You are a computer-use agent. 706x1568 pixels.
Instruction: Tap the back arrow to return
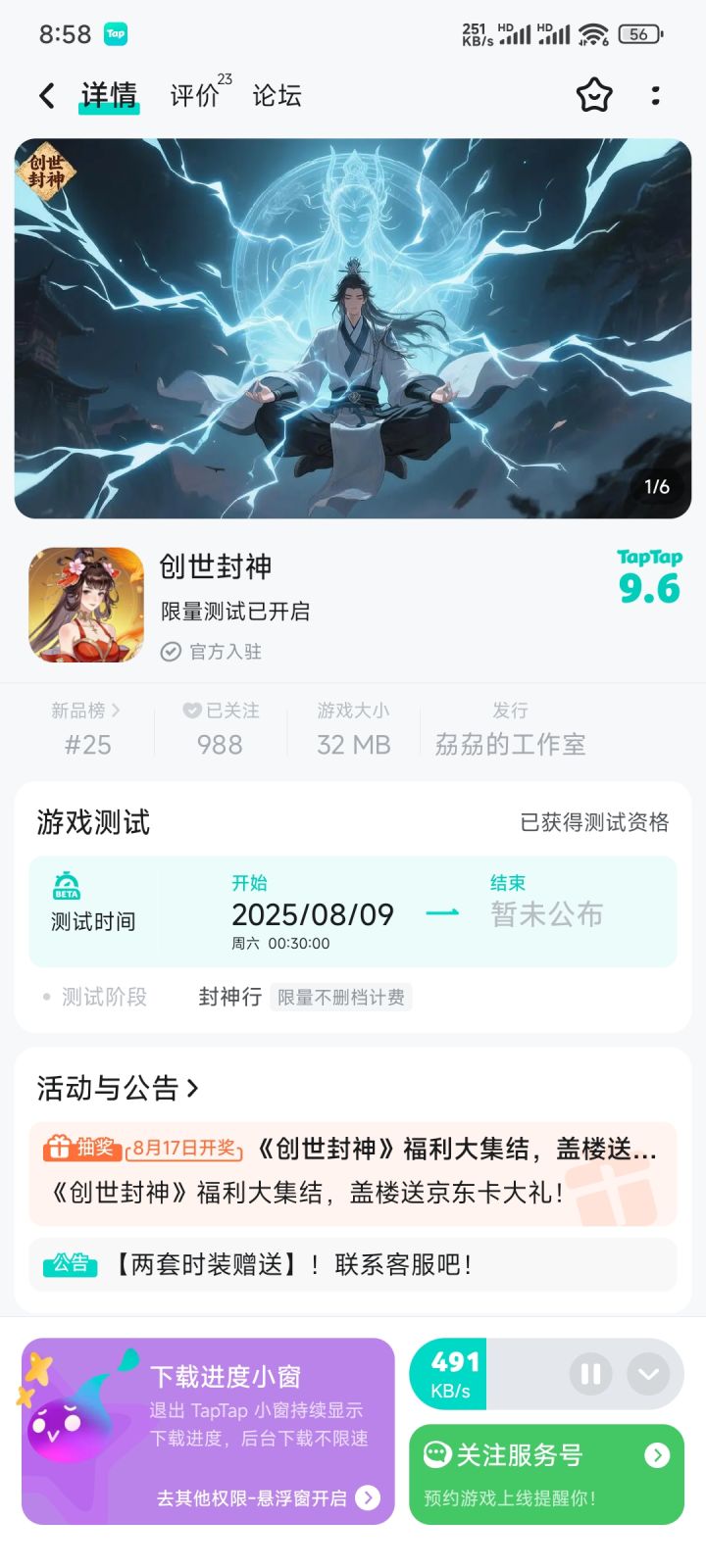pyautogui.click(x=45, y=94)
